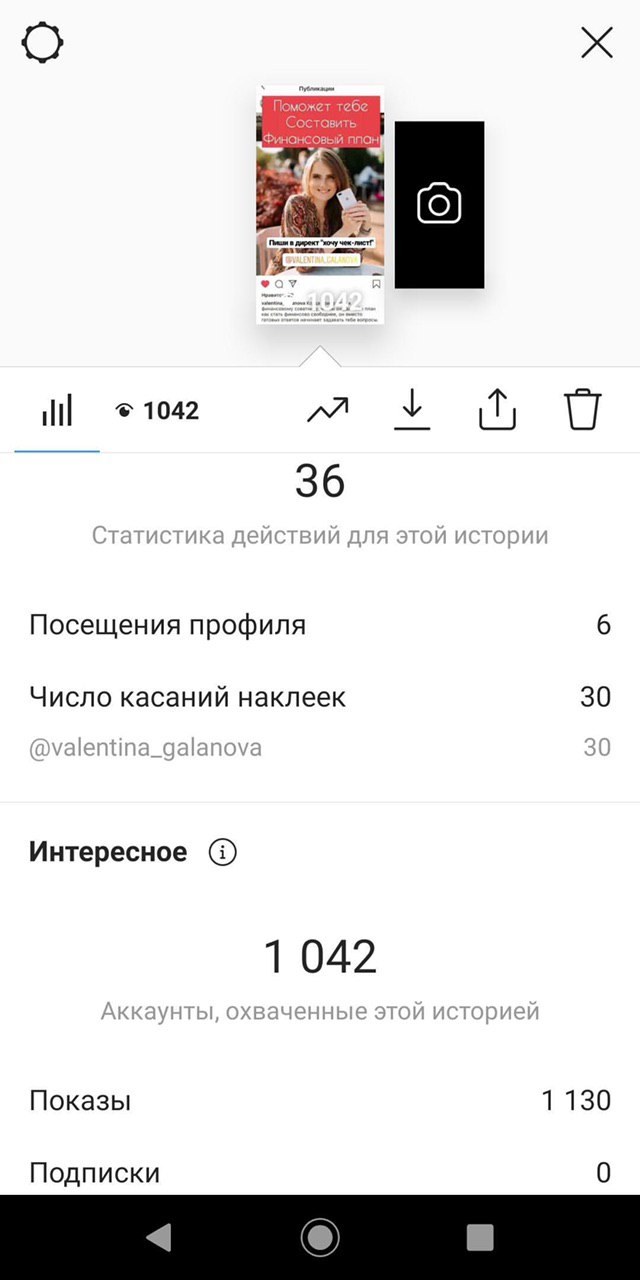Open story settings gear icon
This screenshot has height=1280, width=640.
pyautogui.click(x=43, y=43)
